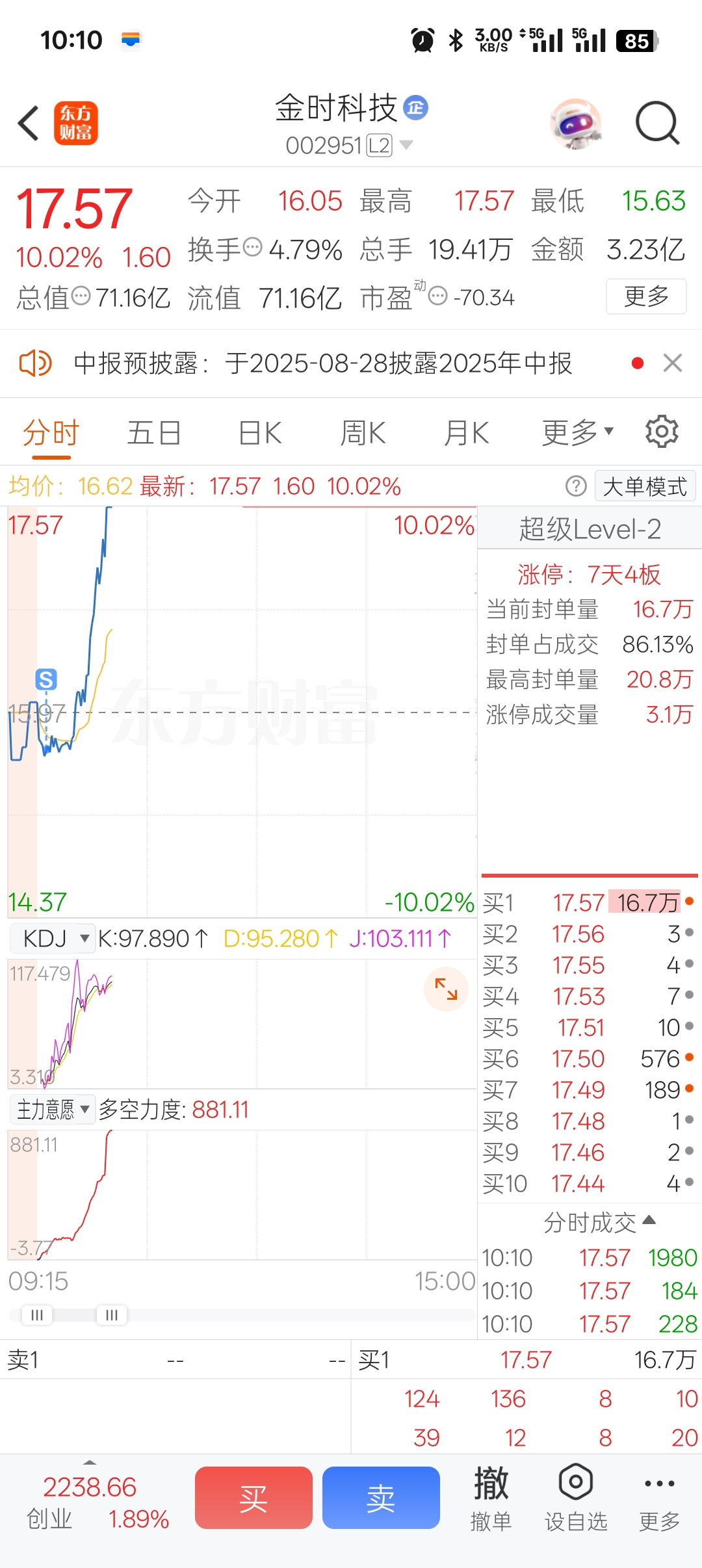Open the robot assistant avatar

[575, 123]
